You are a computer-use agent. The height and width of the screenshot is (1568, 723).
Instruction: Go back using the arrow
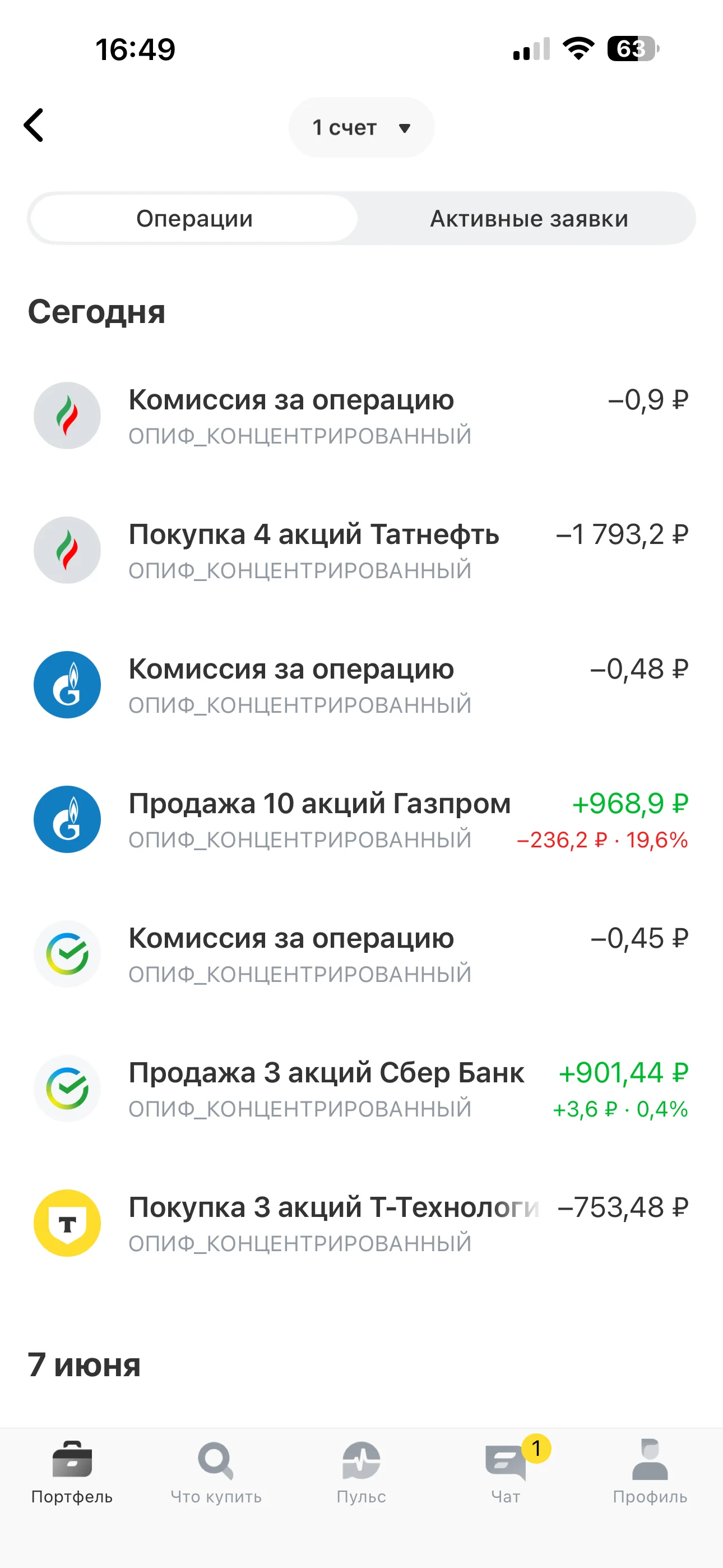(x=34, y=126)
